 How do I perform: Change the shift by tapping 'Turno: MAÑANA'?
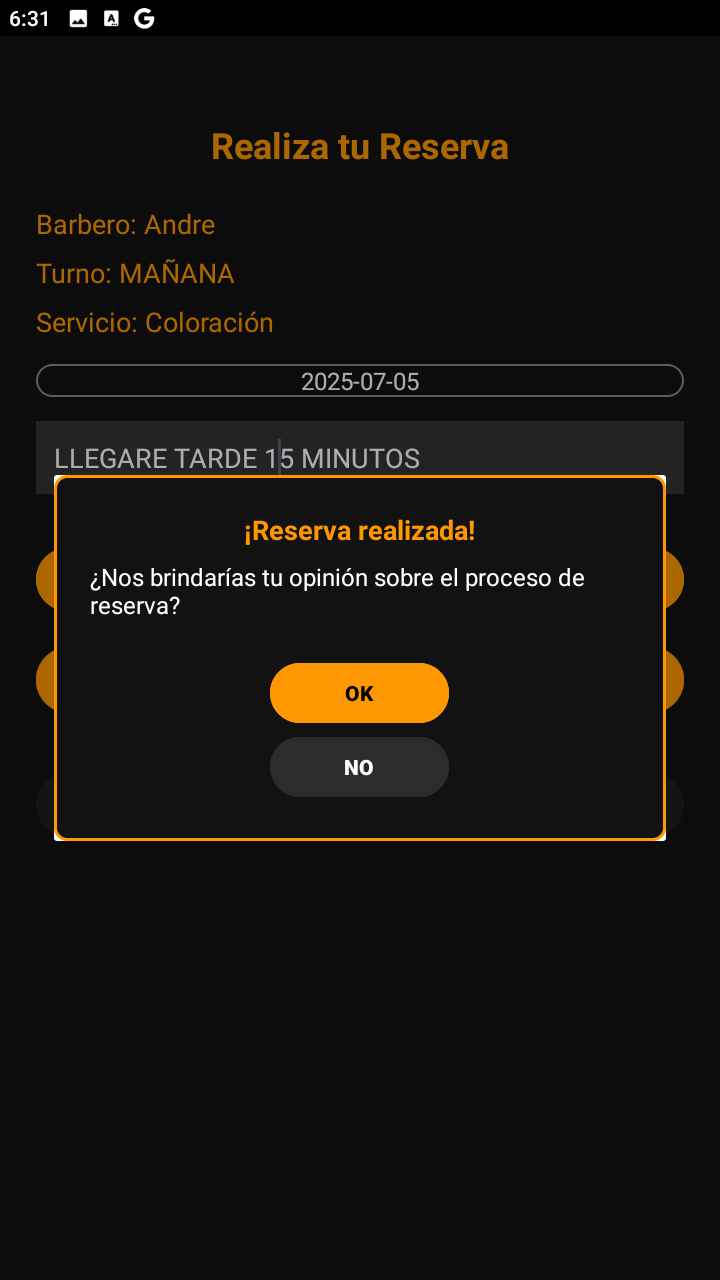click(135, 273)
